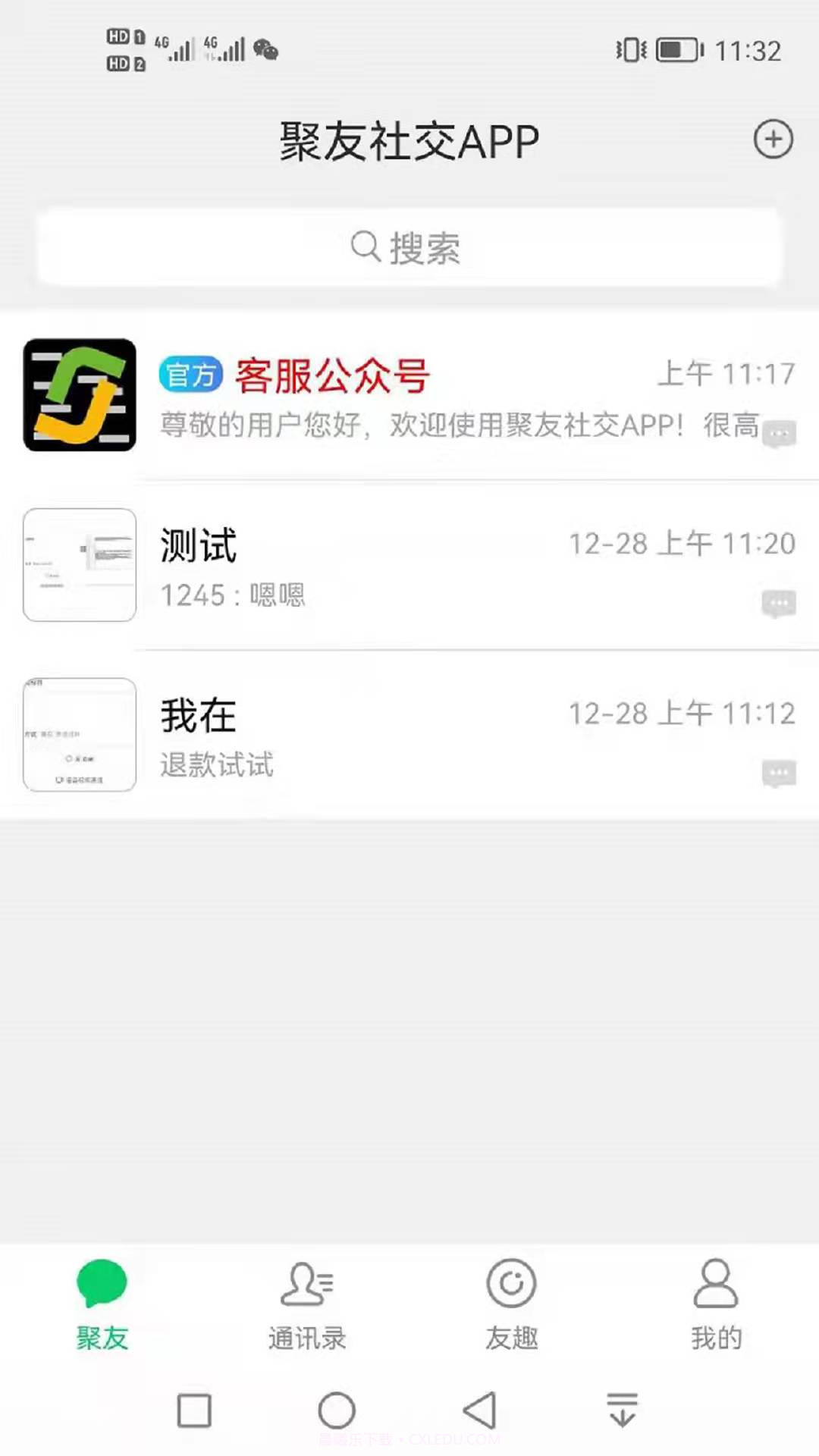Switch to the 通讯录 tab
819x1456 pixels.
306,1337
